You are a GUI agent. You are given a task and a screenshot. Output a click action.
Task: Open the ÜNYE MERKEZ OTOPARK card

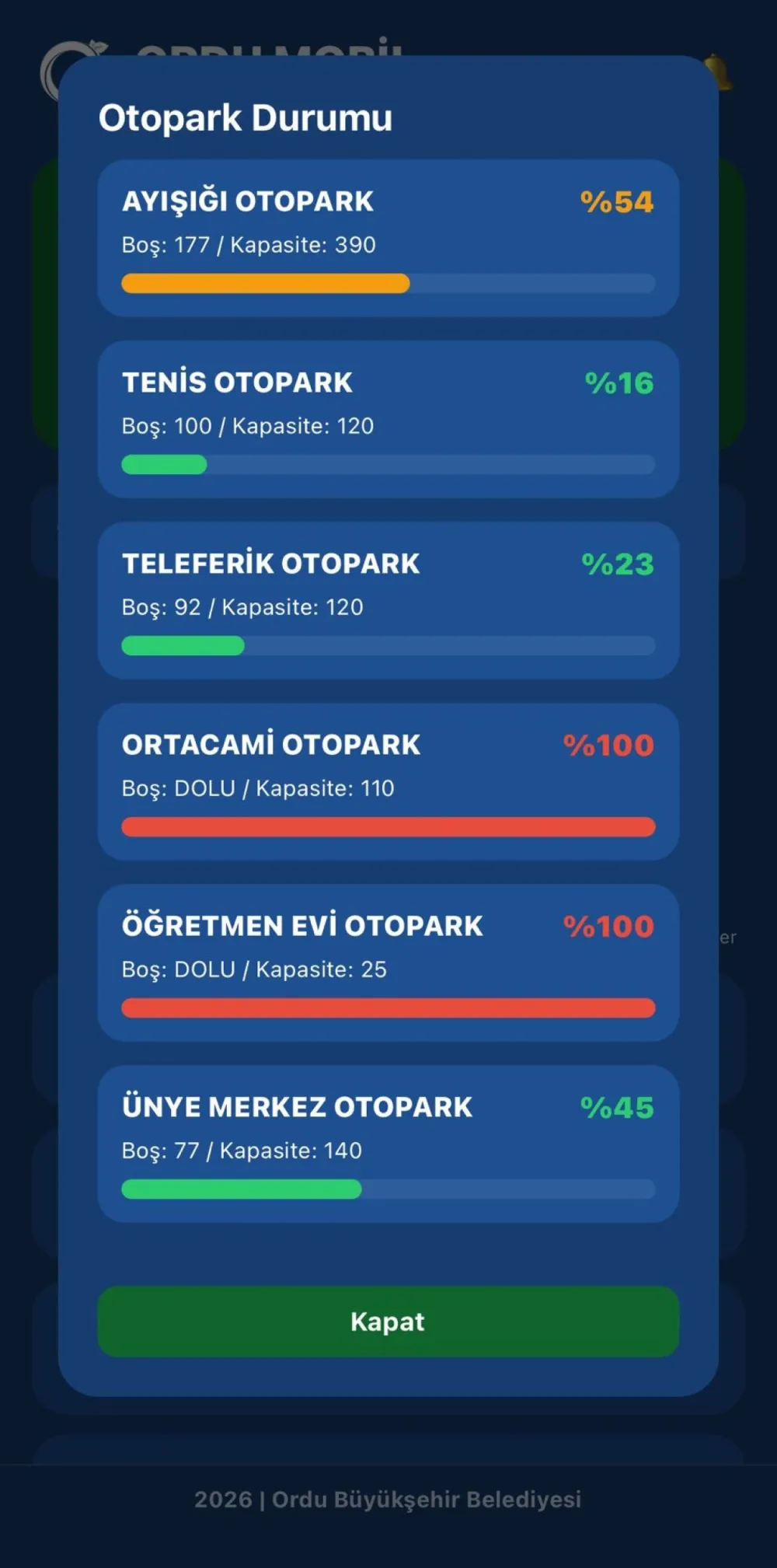coord(388,1144)
